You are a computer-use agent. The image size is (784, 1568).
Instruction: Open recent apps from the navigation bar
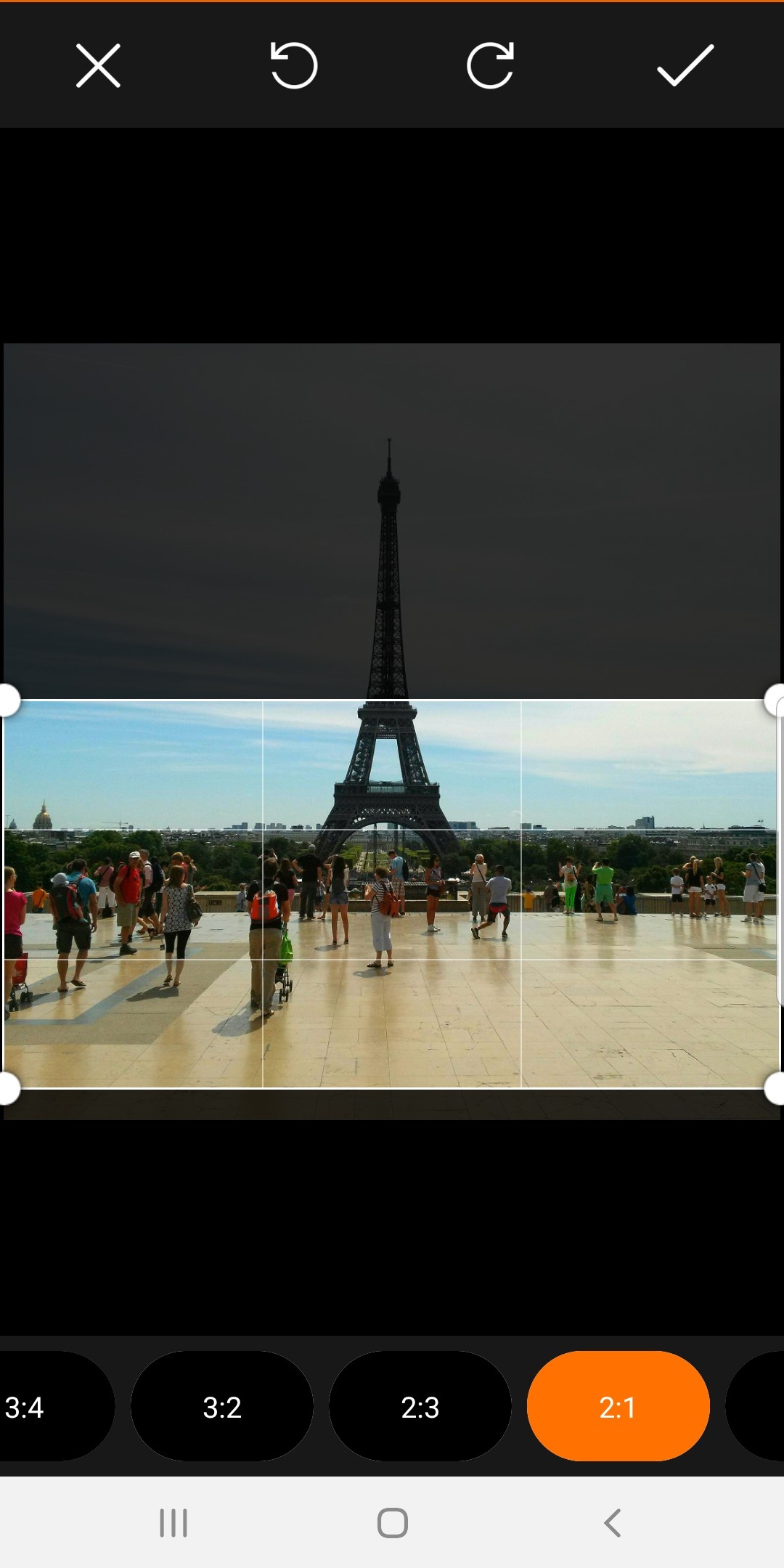click(x=173, y=1523)
